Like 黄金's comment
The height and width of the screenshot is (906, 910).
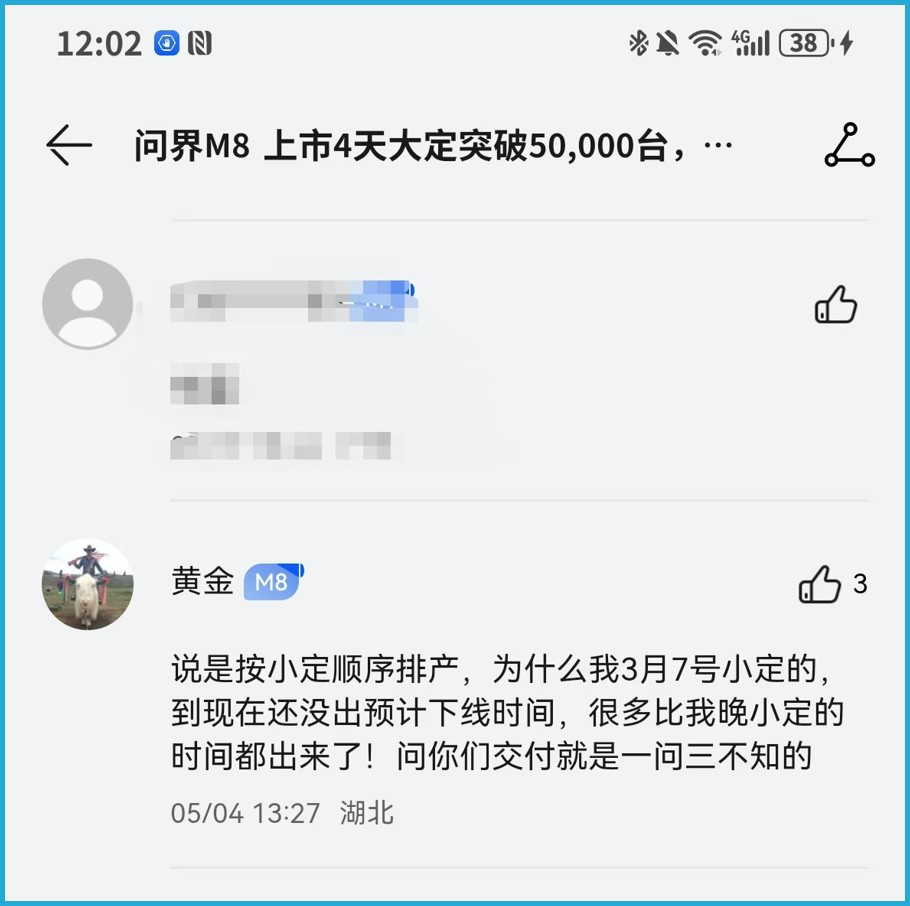(820, 584)
